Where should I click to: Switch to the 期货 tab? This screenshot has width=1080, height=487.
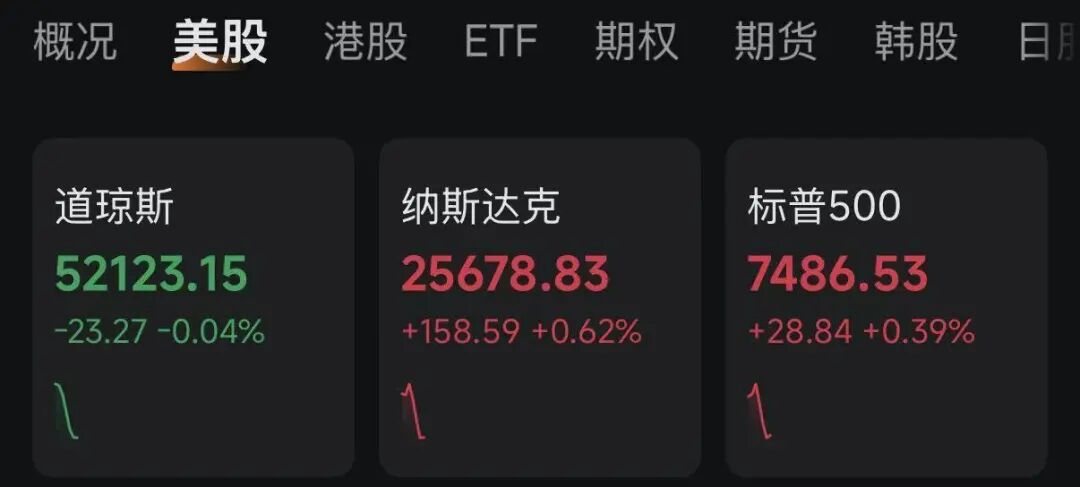click(776, 41)
